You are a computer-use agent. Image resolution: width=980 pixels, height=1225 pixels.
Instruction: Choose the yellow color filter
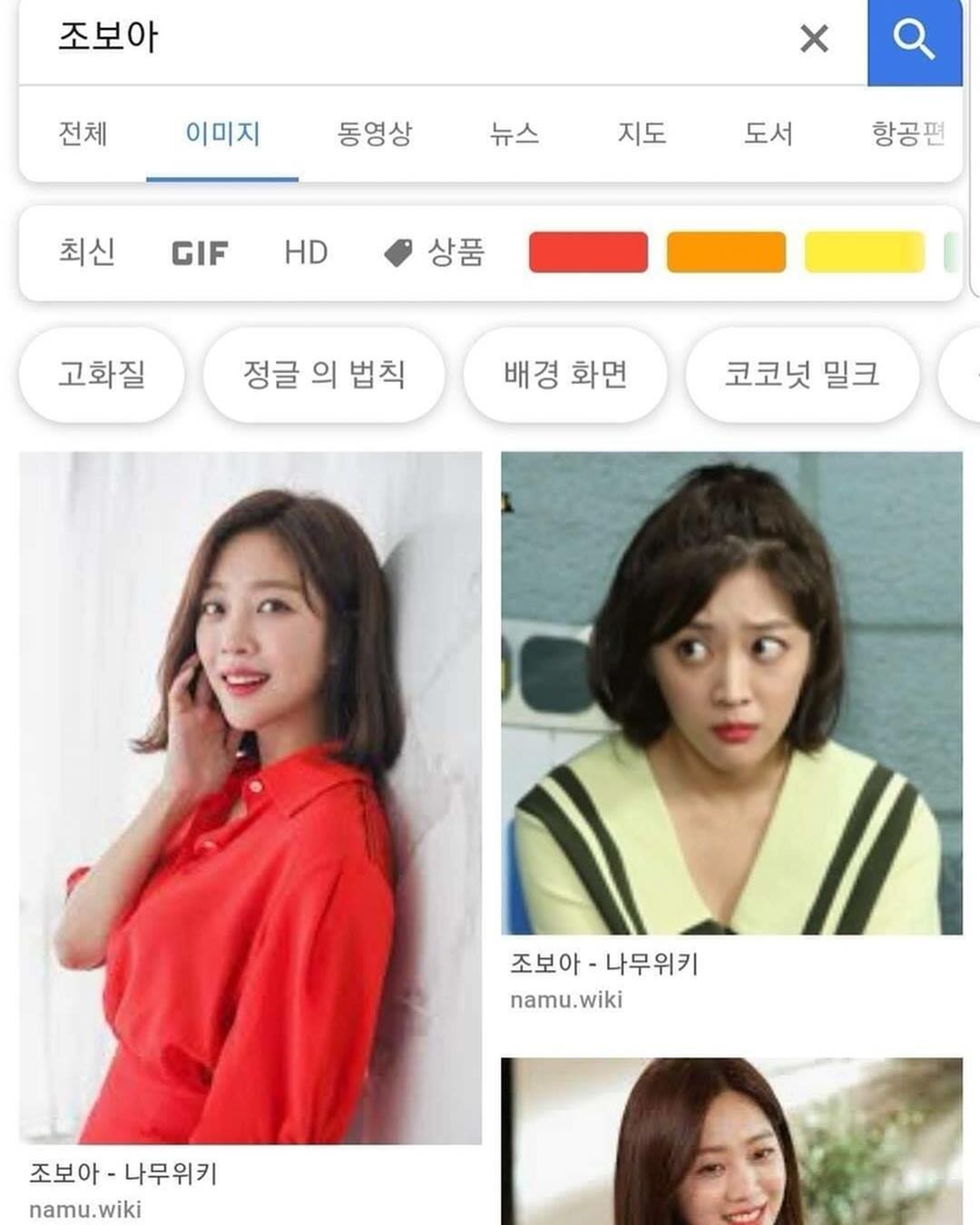point(864,252)
